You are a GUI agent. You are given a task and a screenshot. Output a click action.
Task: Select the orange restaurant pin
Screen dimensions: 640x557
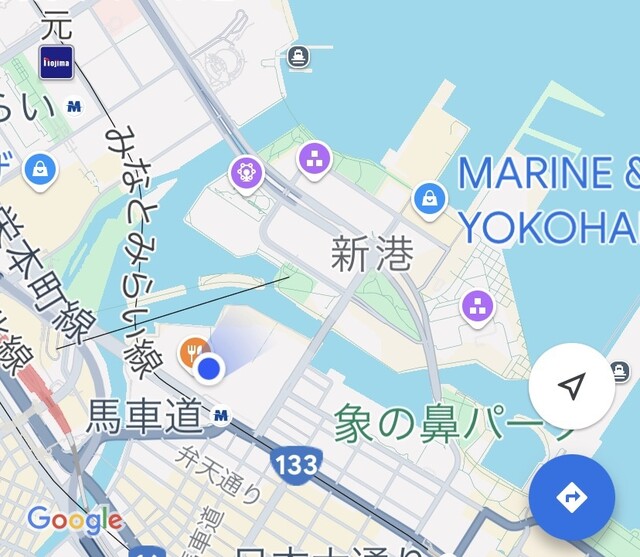point(191,351)
